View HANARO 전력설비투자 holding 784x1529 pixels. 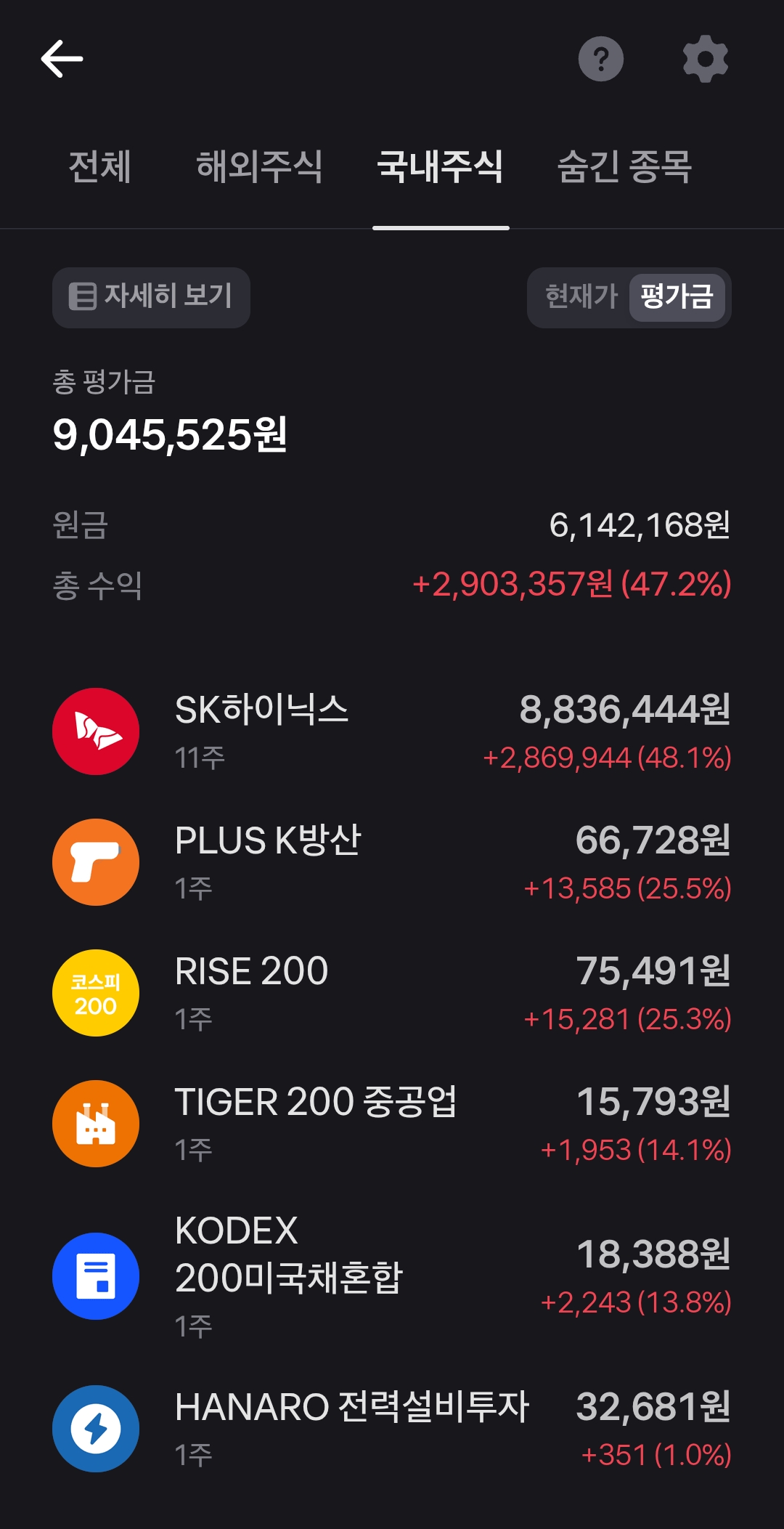[x=392, y=1429]
